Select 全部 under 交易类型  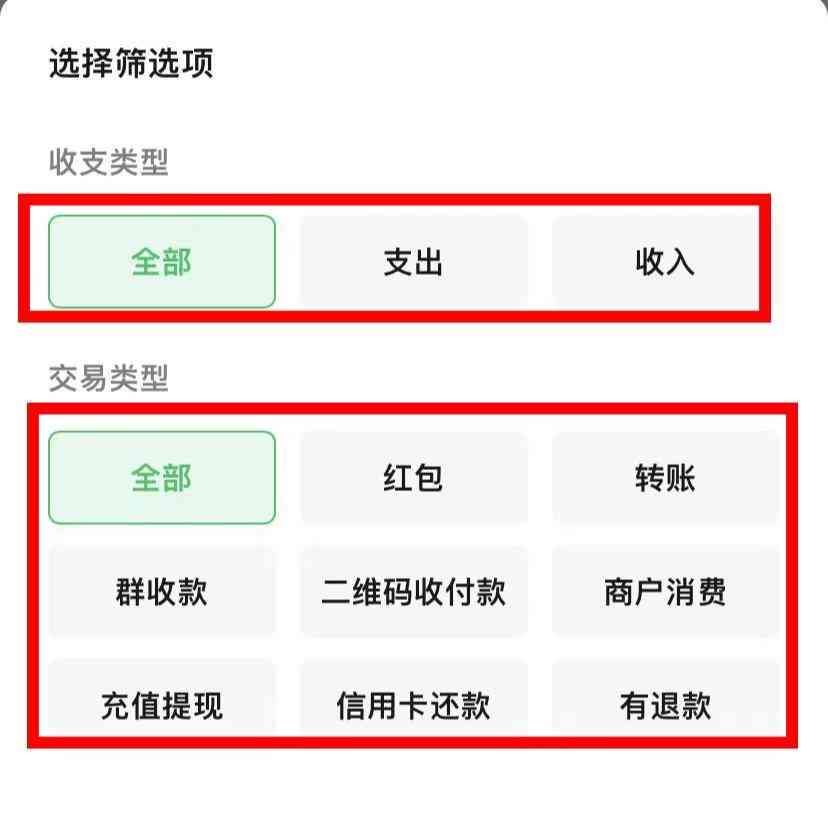tap(161, 478)
